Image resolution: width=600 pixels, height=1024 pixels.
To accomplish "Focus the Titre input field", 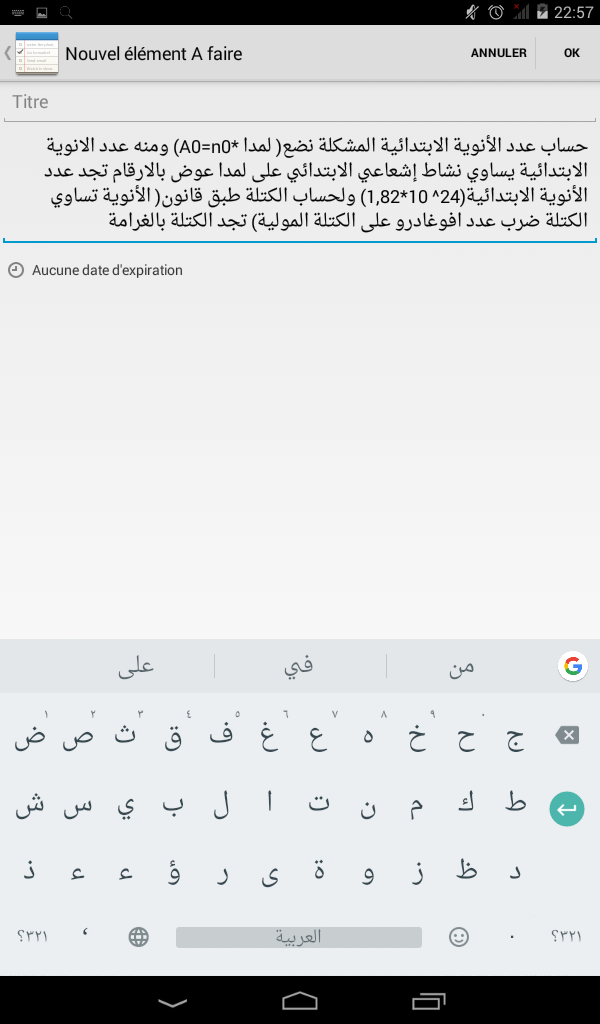I will [300, 103].
